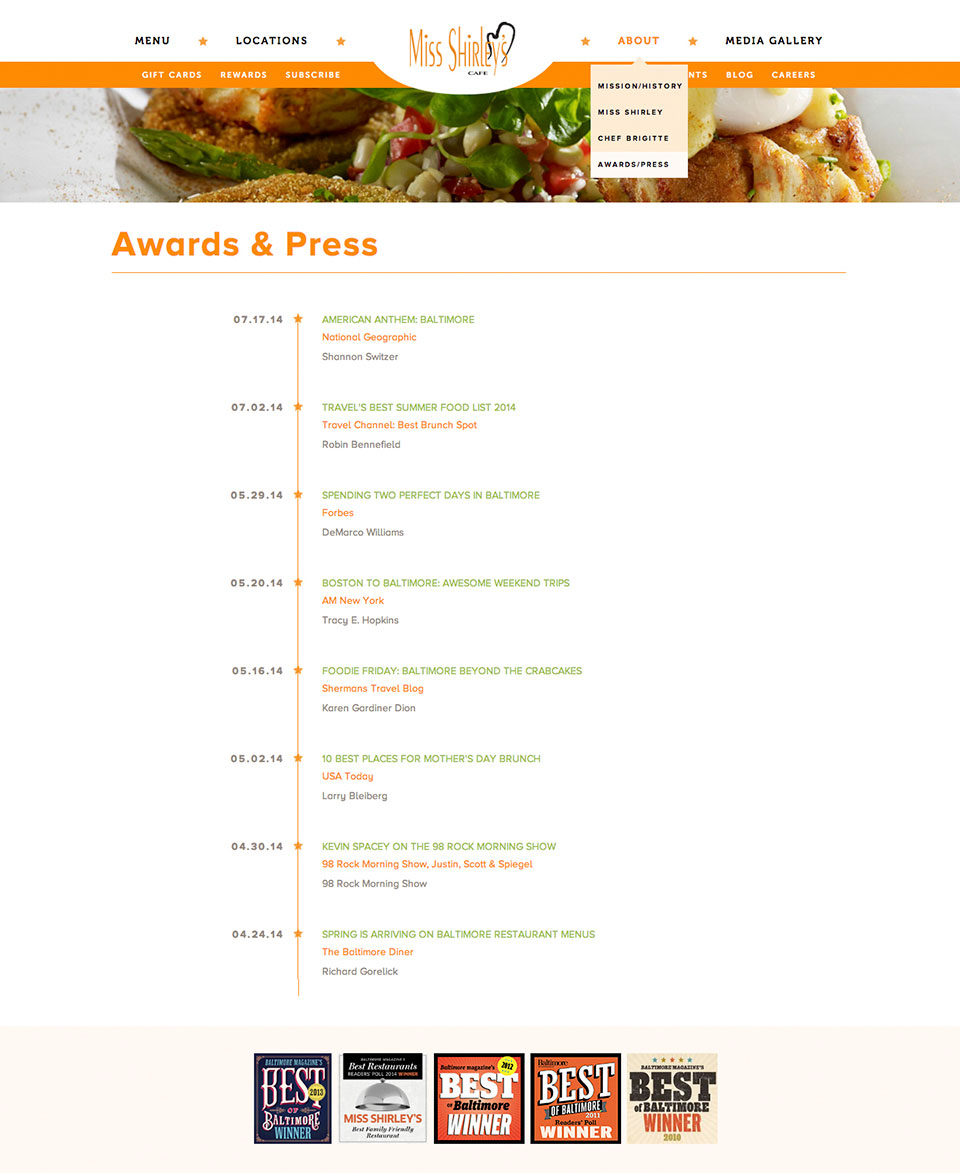Open Spending Two Perfect Days in Baltimore

430,496
